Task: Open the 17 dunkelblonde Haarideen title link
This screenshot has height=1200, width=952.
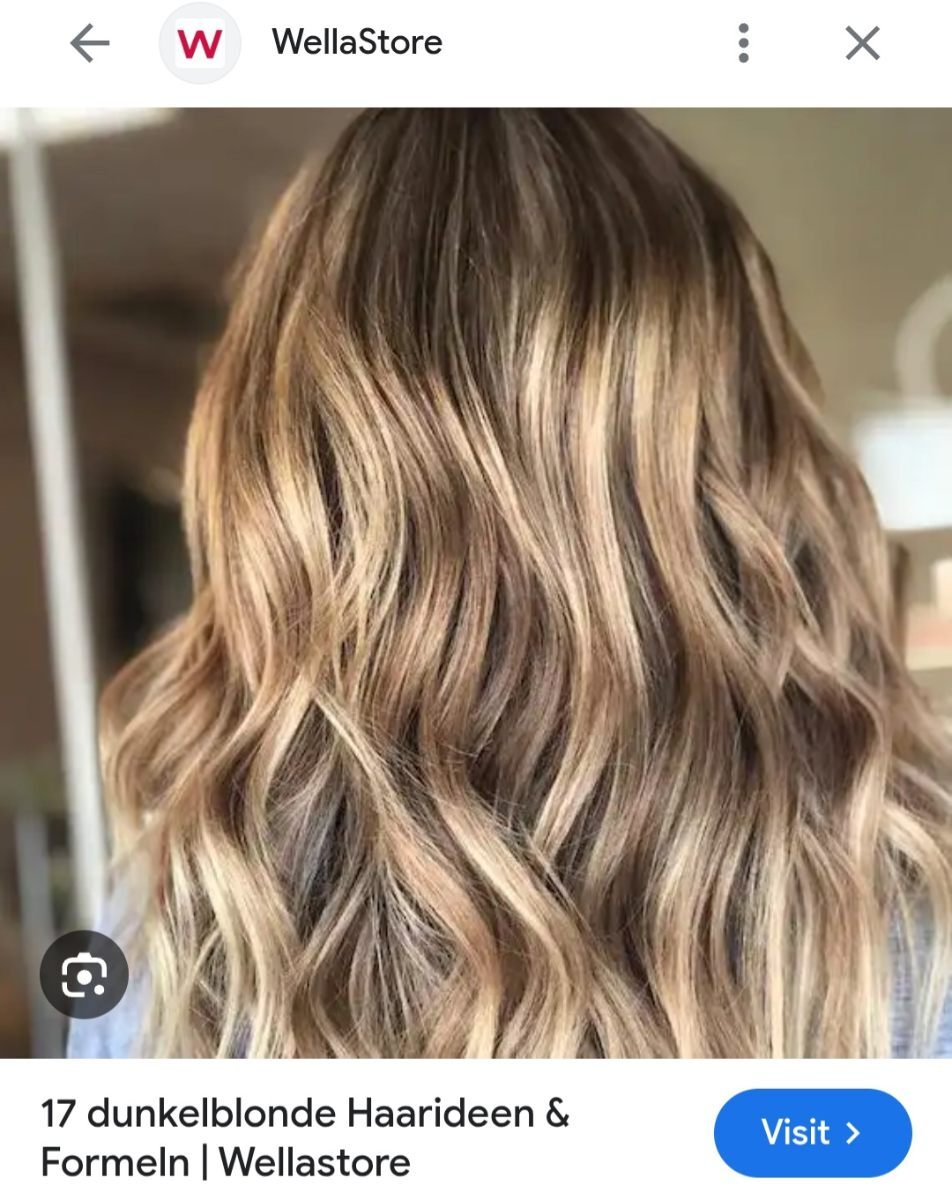Action: coord(305,1138)
